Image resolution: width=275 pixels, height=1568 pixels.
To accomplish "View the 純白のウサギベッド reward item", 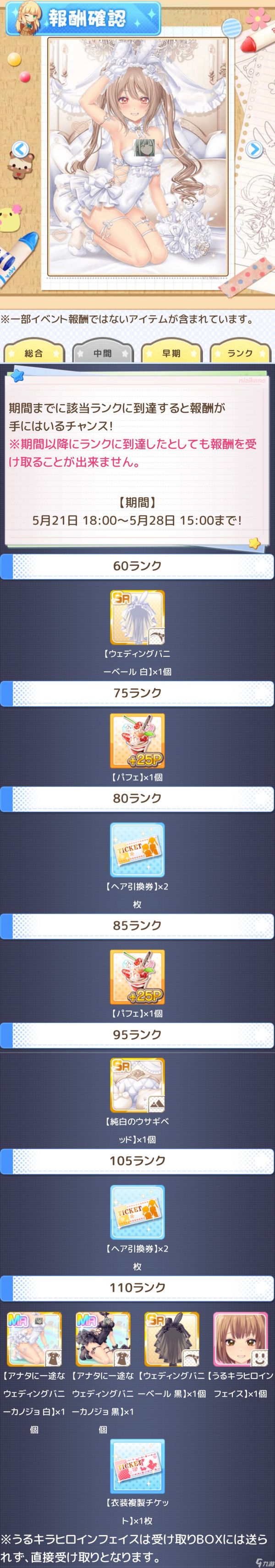I will coord(137,1085).
